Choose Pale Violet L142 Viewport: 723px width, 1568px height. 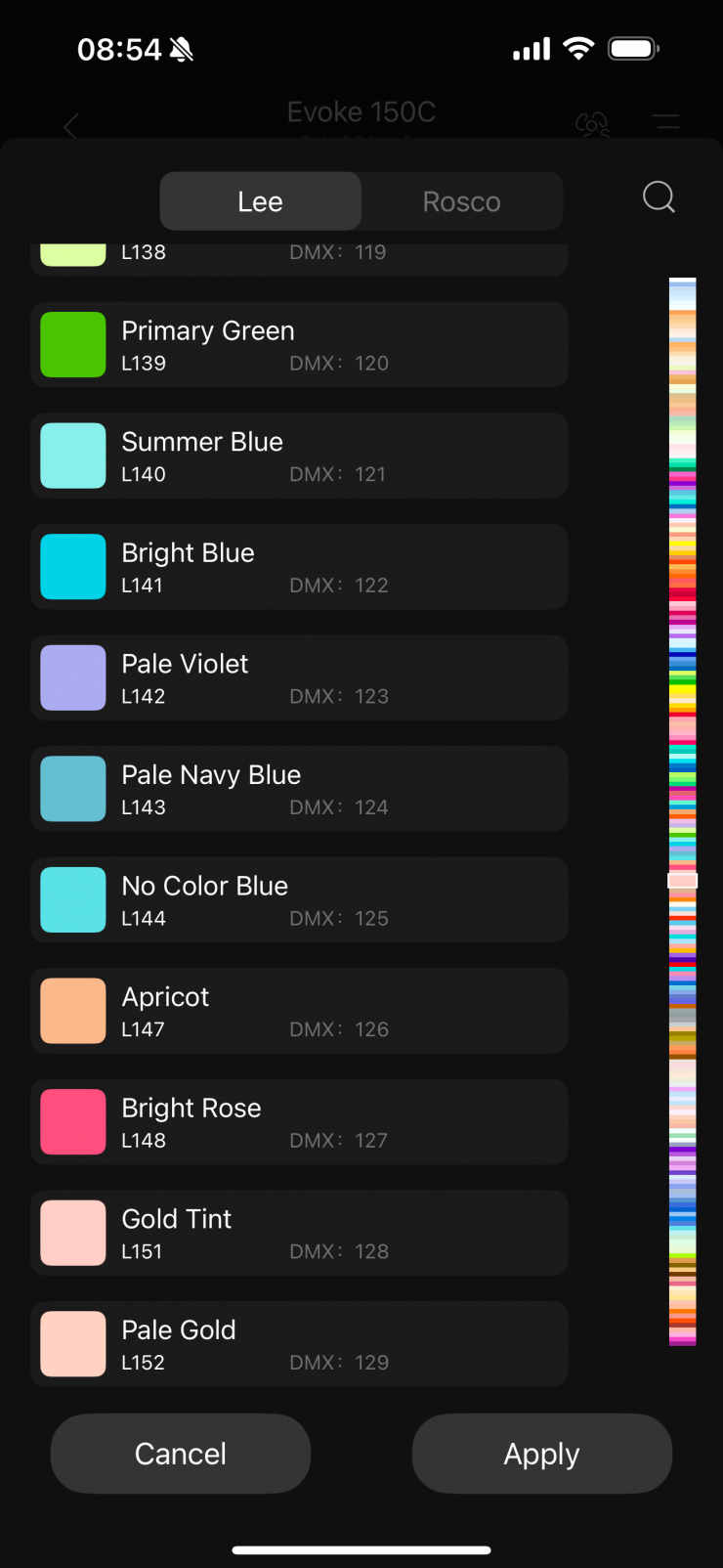point(299,677)
